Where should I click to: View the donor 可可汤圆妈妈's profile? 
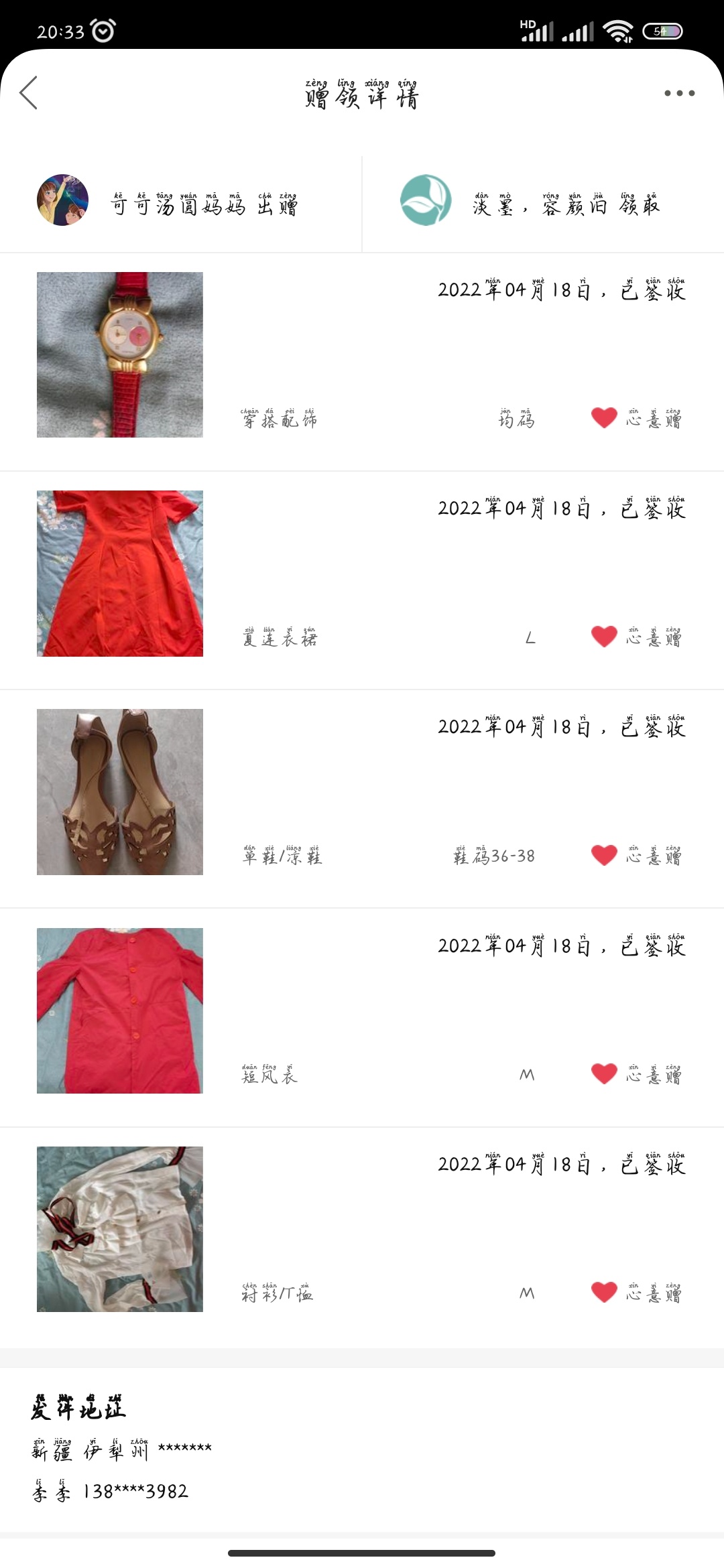pos(62,200)
